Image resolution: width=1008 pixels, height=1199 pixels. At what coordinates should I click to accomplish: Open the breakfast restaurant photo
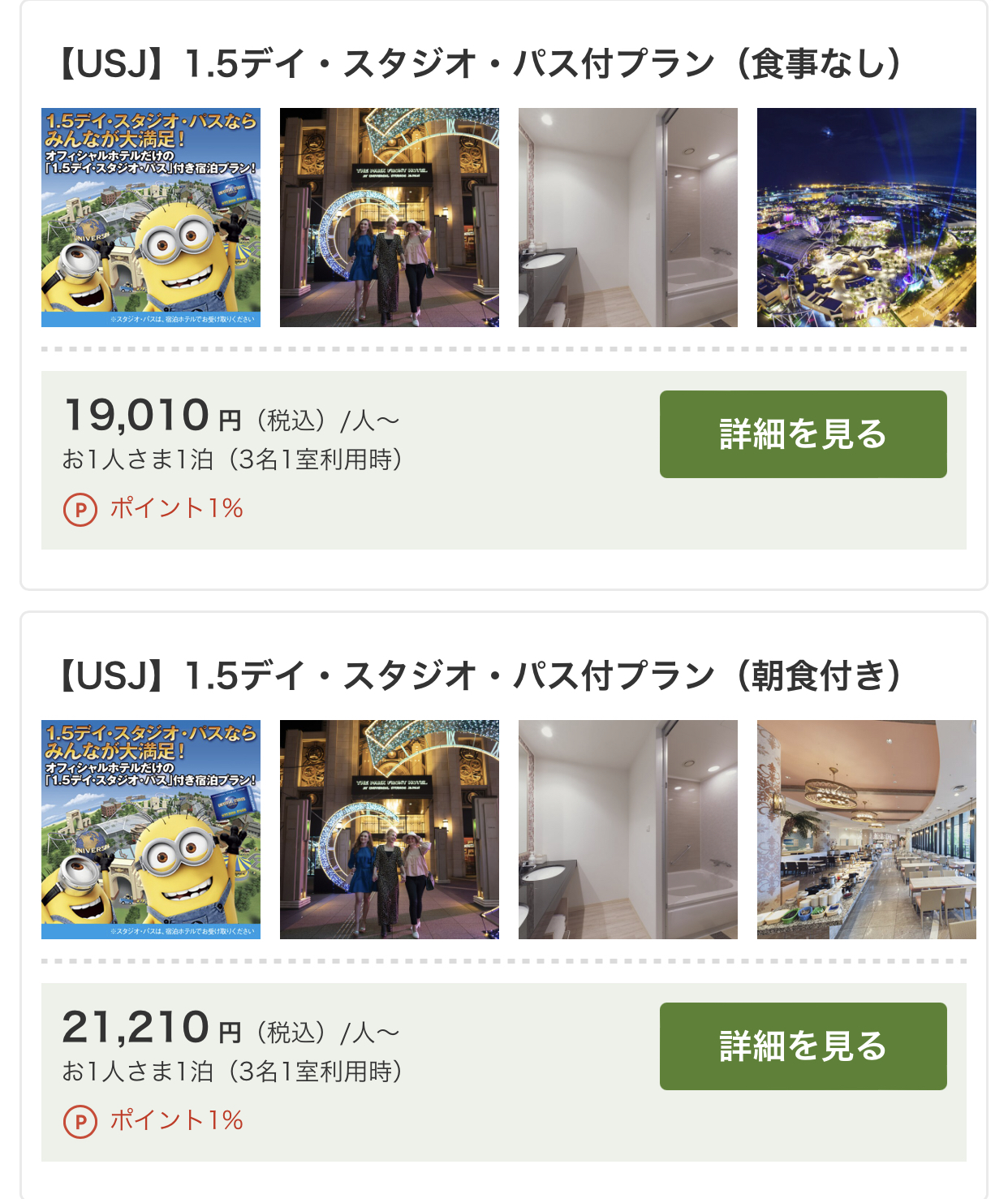pyautogui.click(x=866, y=830)
